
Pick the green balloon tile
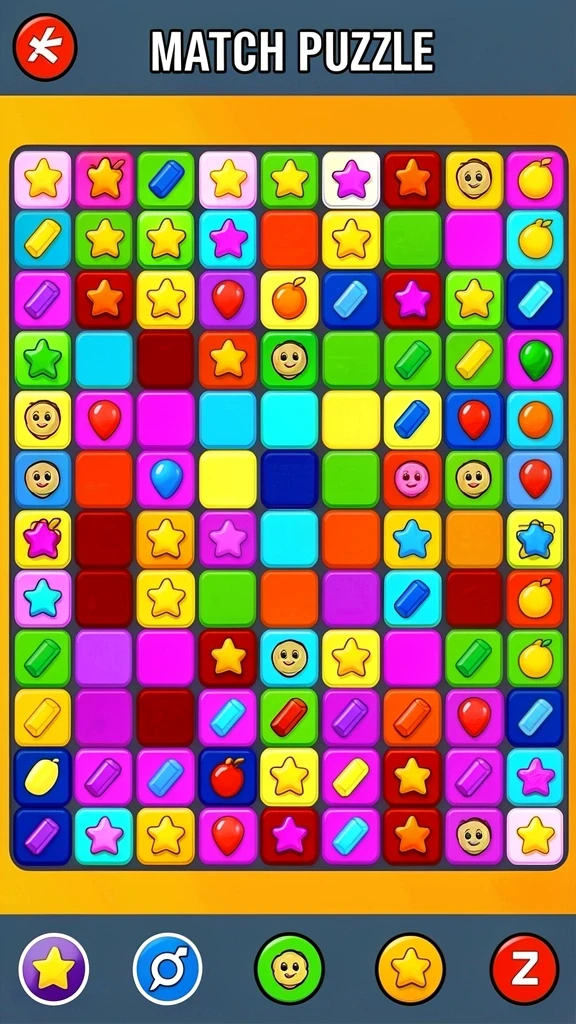[x=535, y=359]
